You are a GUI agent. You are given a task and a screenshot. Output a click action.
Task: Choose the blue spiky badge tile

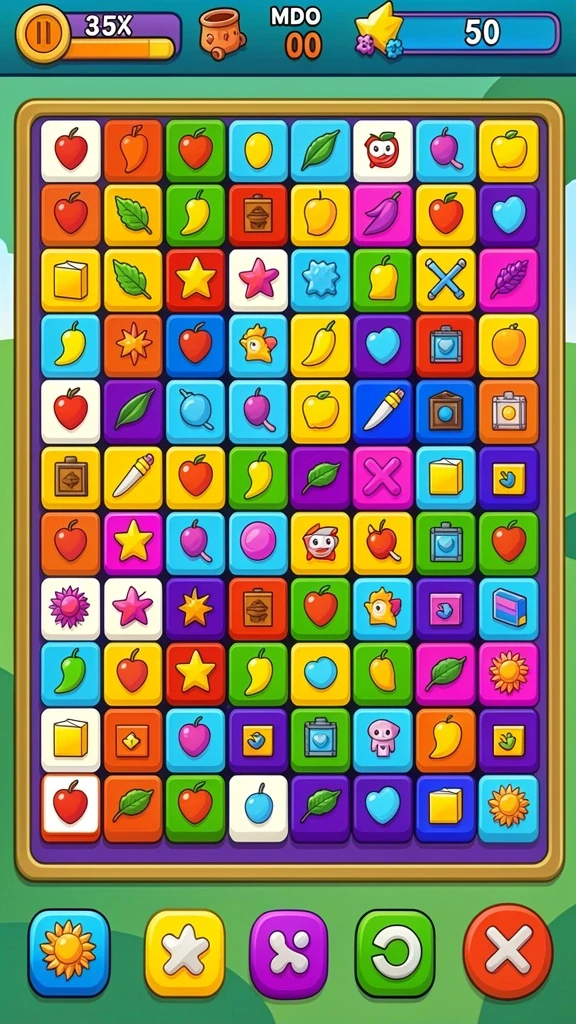point(321,281)
